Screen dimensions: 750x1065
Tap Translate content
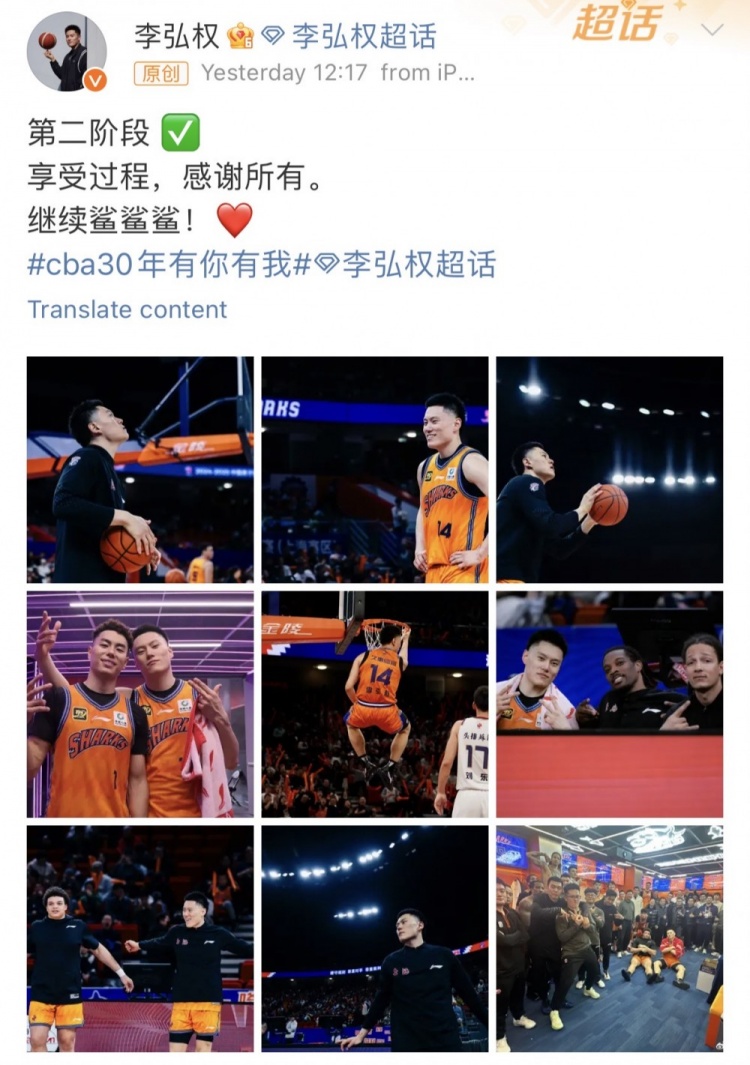click(x=127, y=309)
